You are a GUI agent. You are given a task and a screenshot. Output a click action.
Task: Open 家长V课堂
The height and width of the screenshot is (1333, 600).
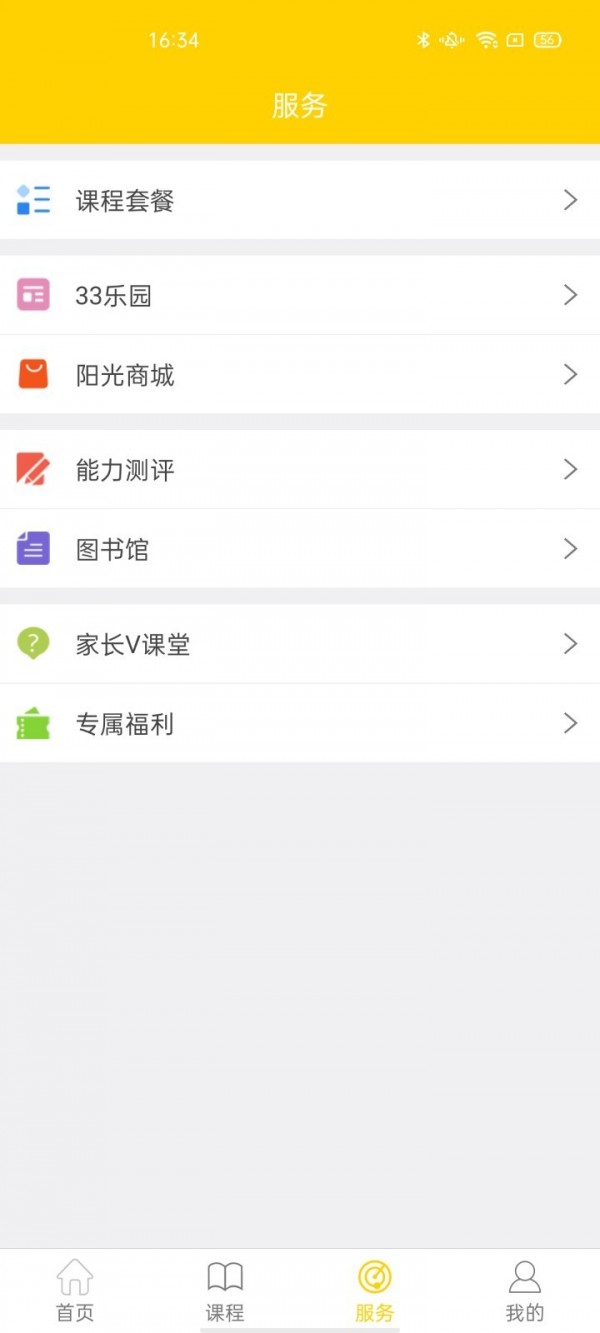(299, 644)
